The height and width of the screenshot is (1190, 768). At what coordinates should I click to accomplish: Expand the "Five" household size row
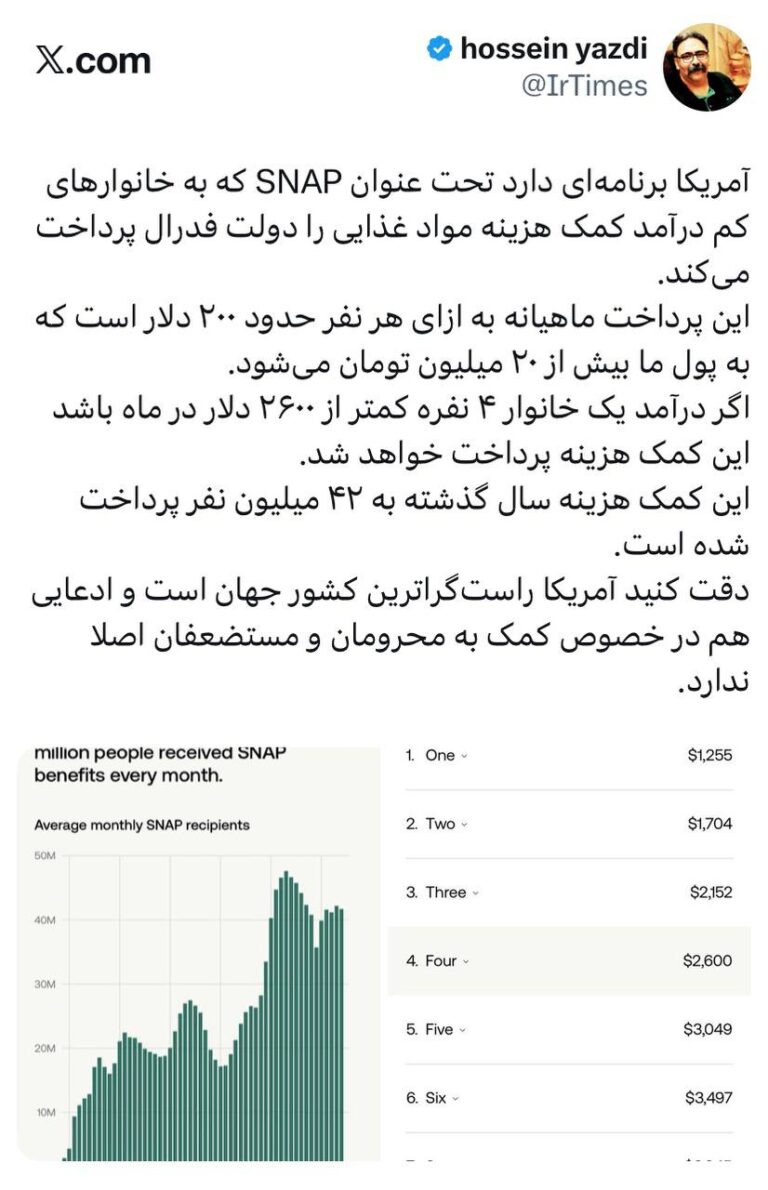click(x=462, y=1029)
